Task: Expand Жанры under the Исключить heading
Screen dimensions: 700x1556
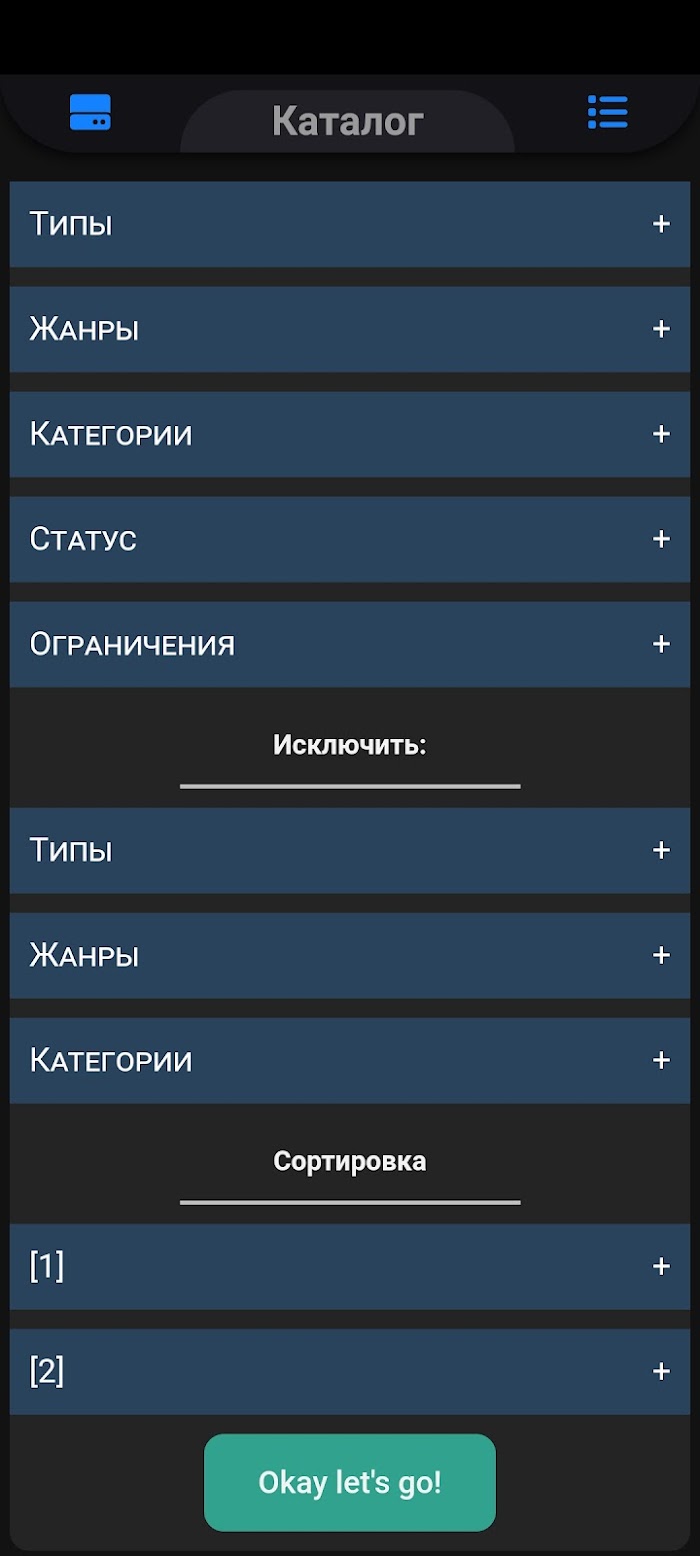Action: [350, 955]
